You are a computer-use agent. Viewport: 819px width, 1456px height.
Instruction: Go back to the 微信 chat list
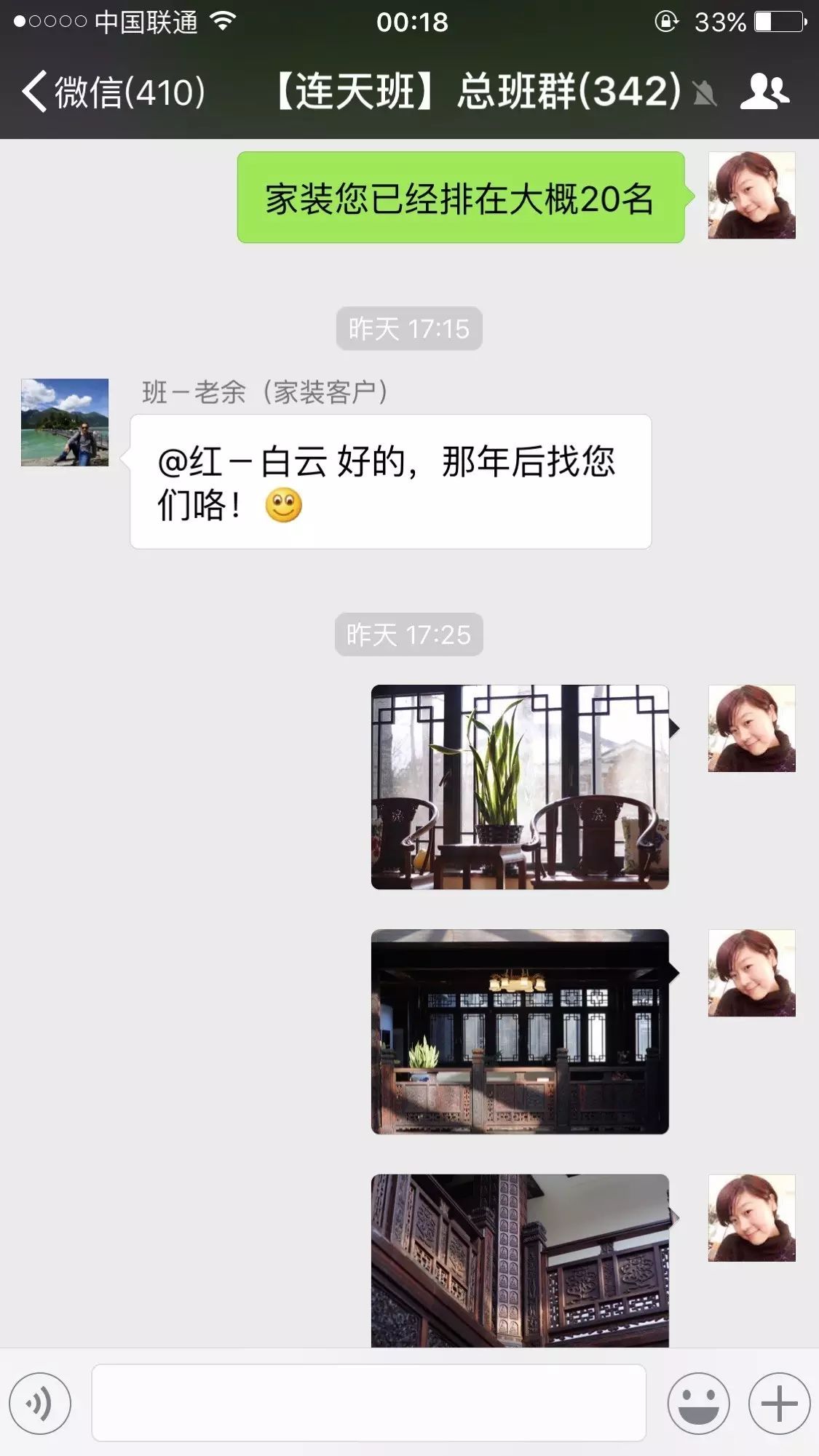point(113,92)
